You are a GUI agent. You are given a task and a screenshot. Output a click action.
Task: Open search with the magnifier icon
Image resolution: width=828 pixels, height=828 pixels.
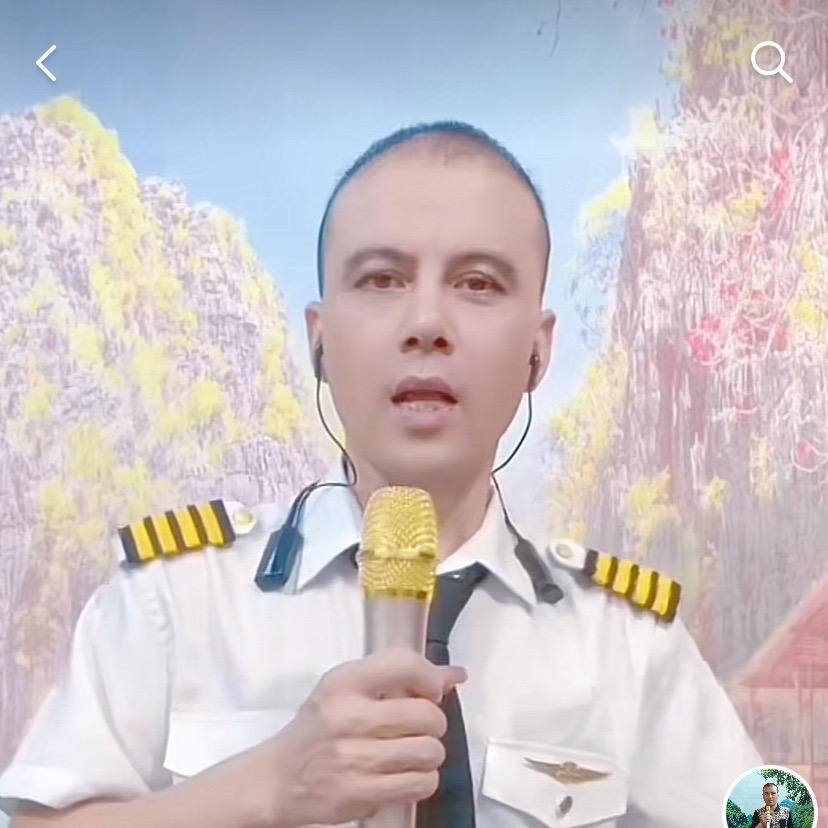[x=771, y=63]
